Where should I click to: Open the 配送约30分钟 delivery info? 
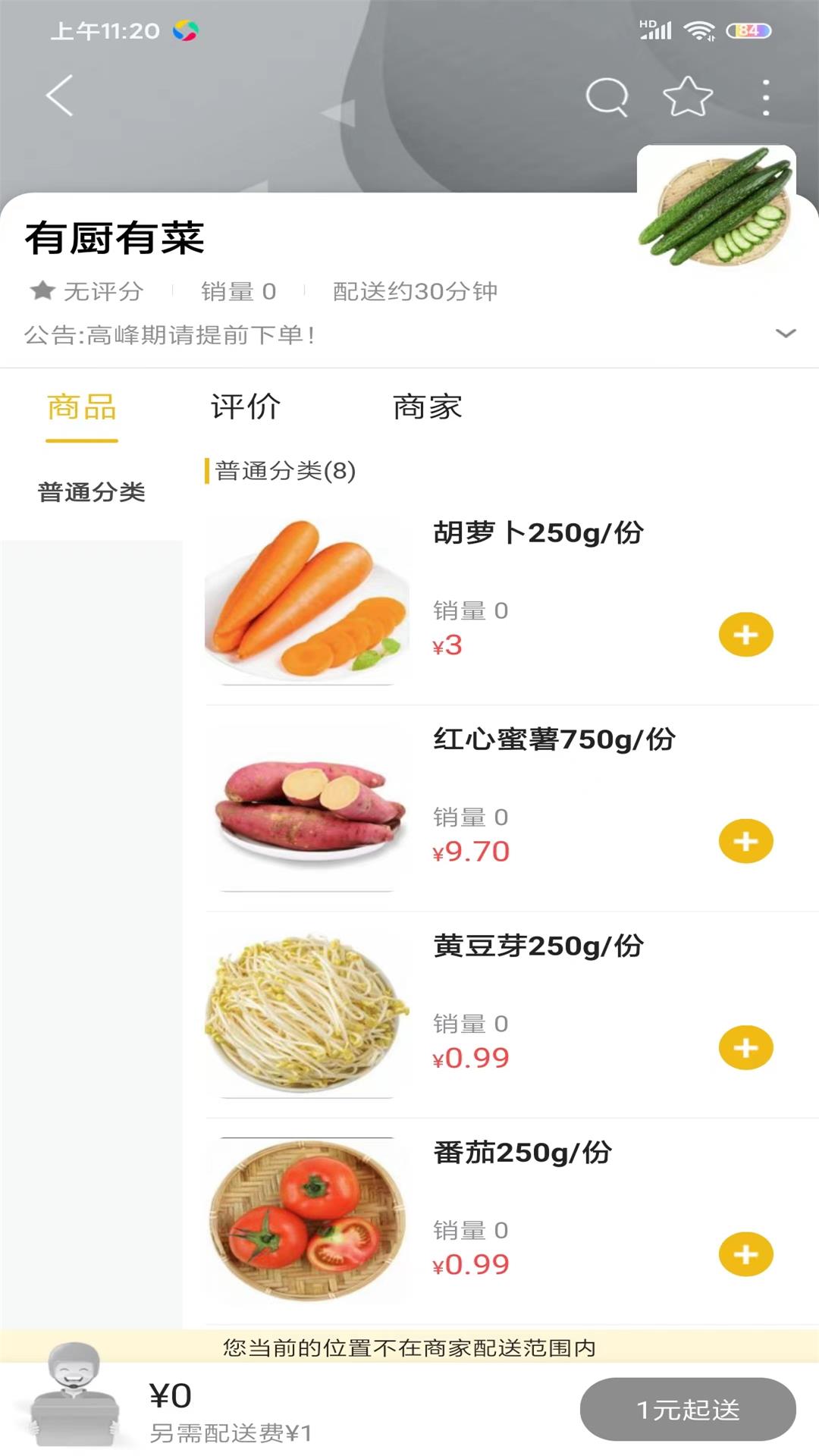tap(414, 291)
